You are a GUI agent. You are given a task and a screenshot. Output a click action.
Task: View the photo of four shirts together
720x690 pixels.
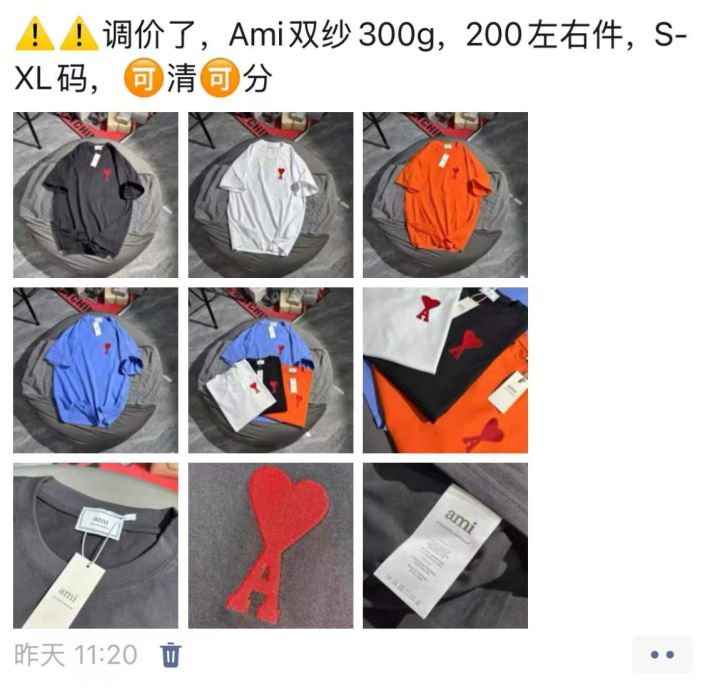[x=270, y=370]
